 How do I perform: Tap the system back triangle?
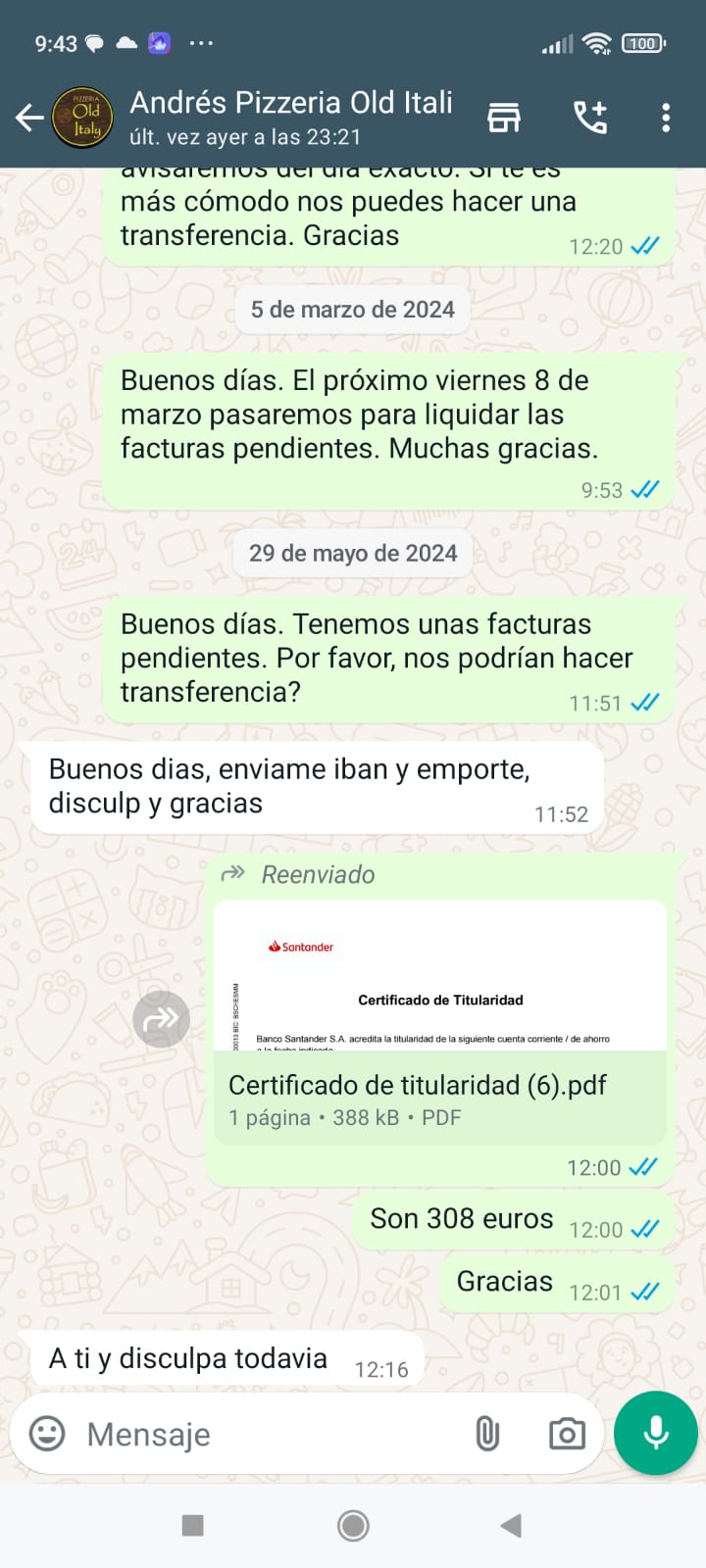coord(510,1525)
